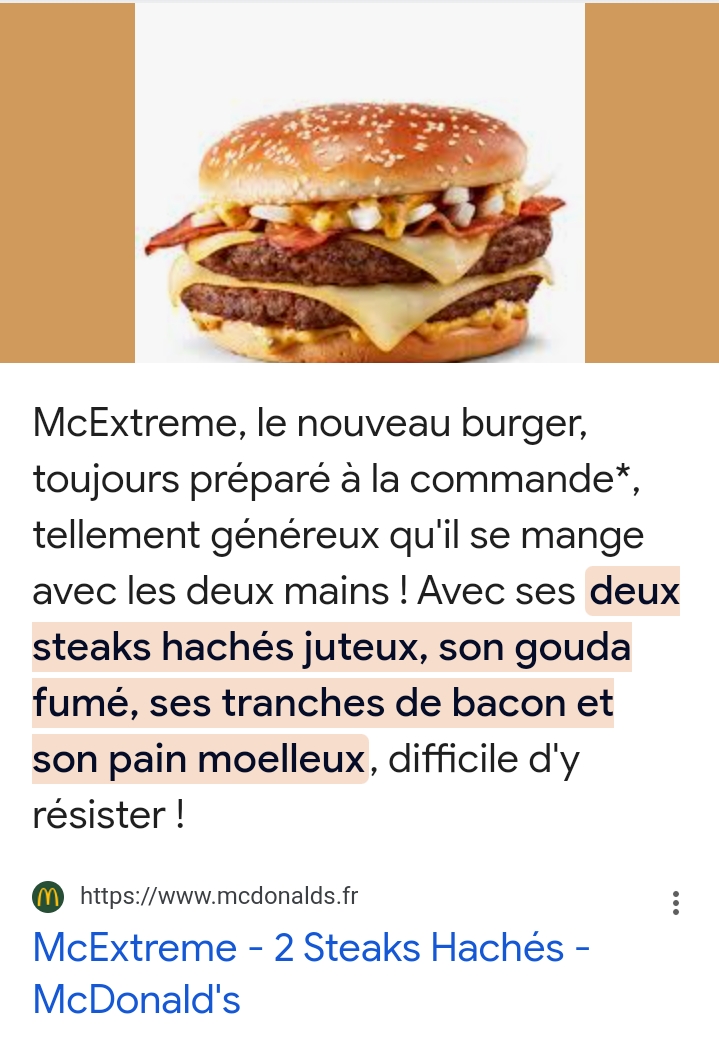The image size is (719, 1037).
Task: Open the three-dot menu beside mcdonalds.fr
Action: (x=676, y=903)
